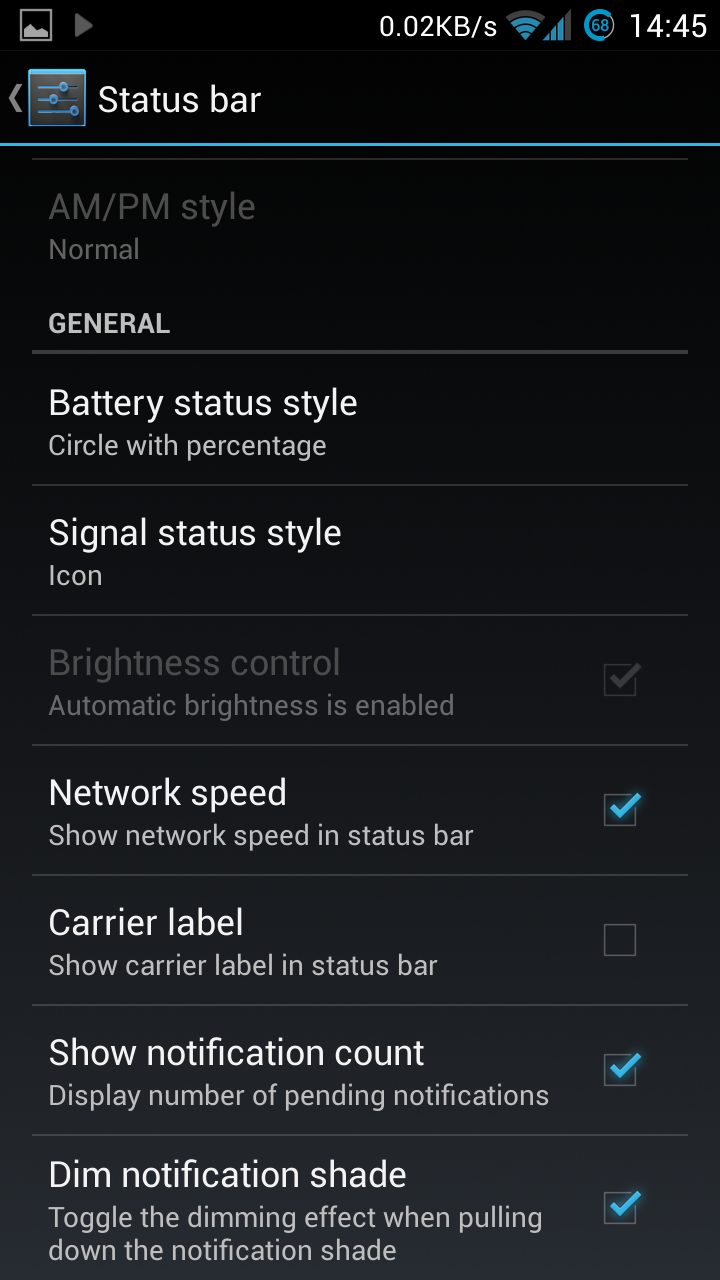Enable the Carrier label checkbox

(x=620, y=940)
